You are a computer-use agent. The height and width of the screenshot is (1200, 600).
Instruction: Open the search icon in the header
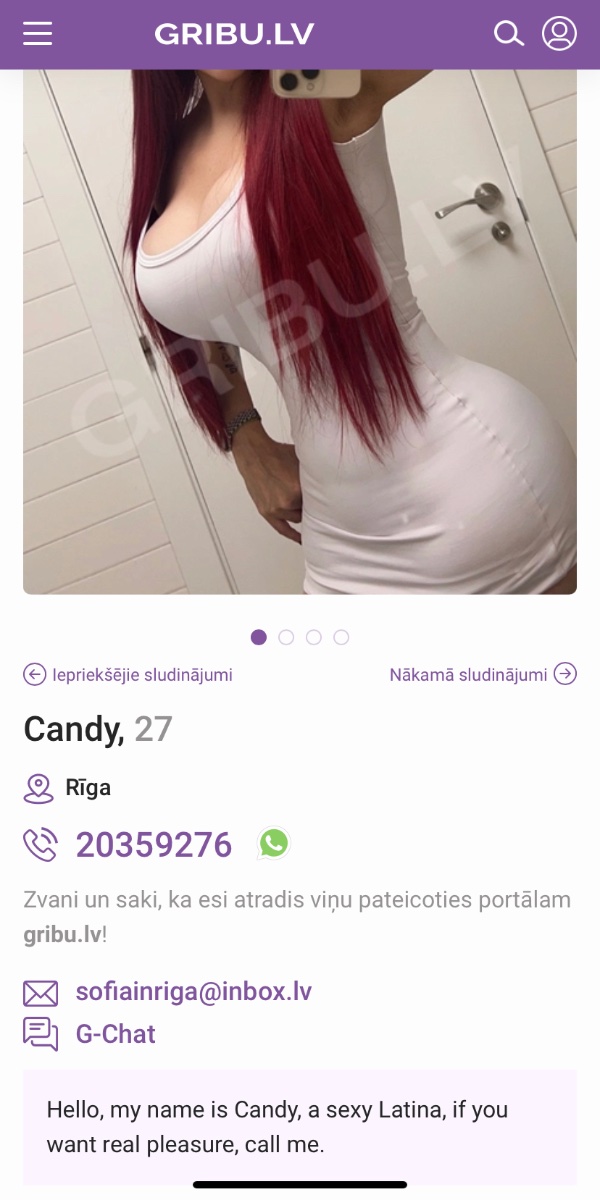pyautogui.click(x=509, y=34)
